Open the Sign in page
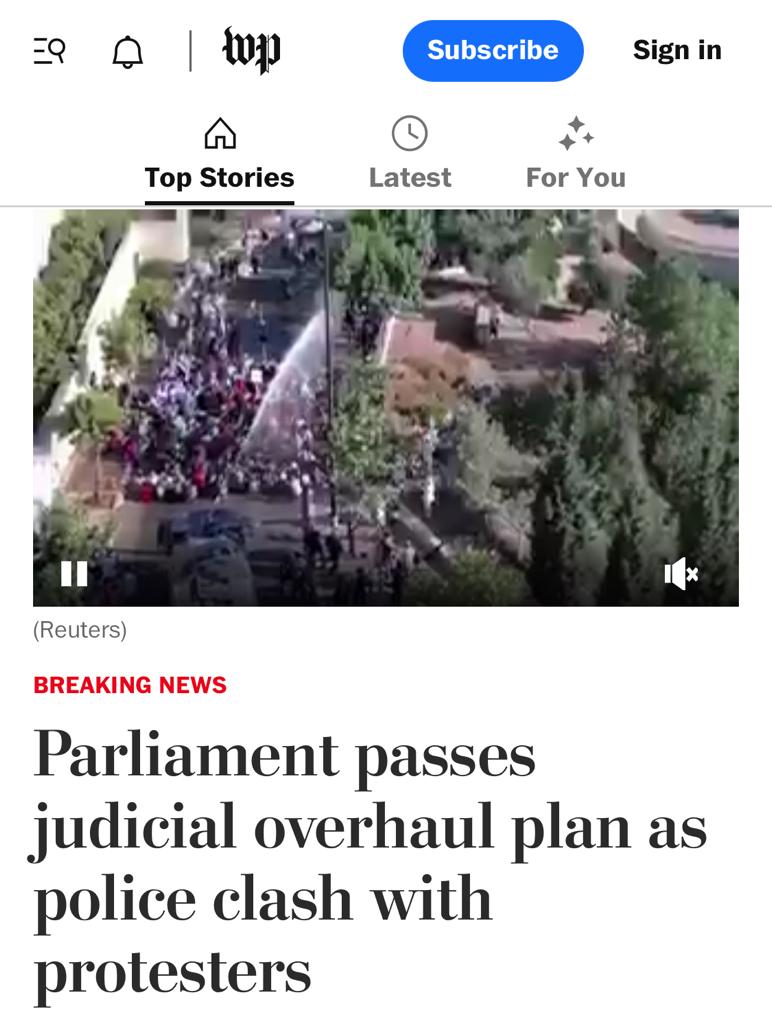Viewport: 772px width, 1024px height. coord(677,50)
